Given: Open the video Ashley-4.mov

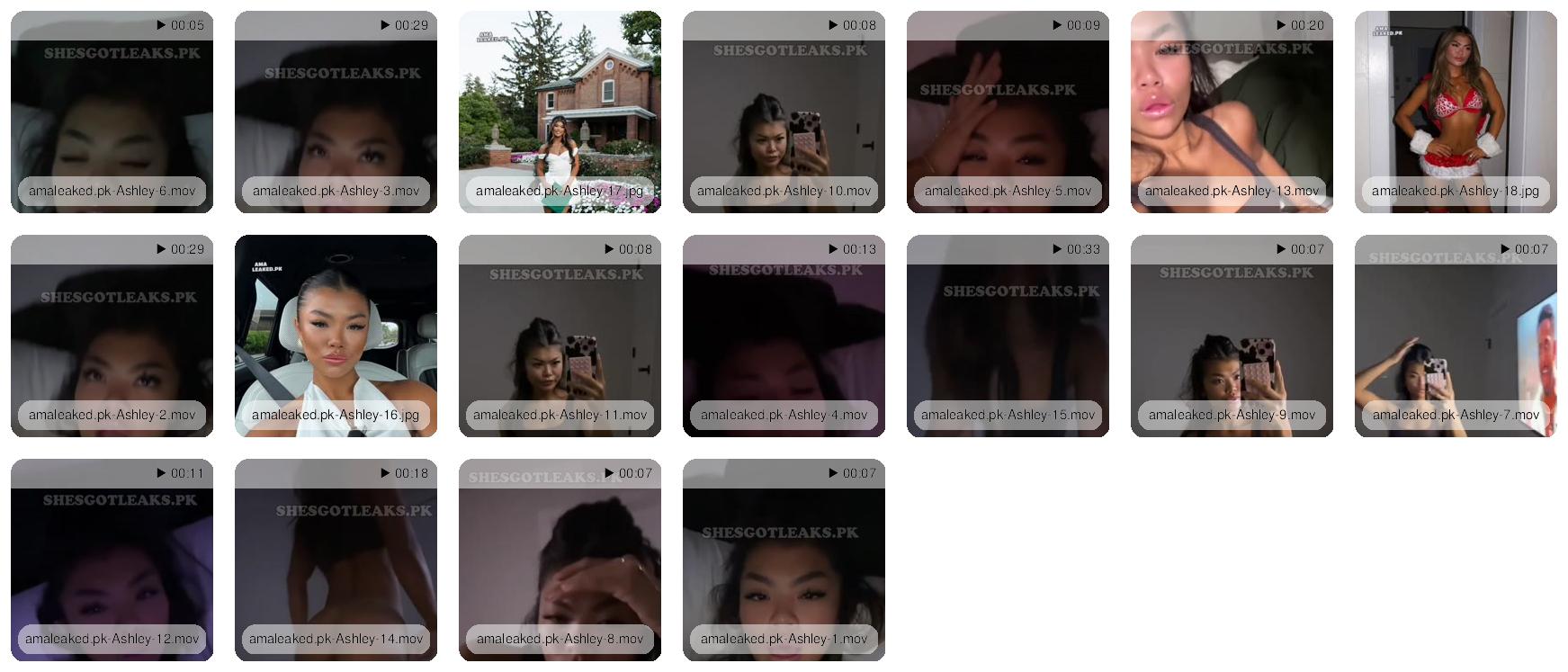Looking at the screenshot, I should point(784,336).
